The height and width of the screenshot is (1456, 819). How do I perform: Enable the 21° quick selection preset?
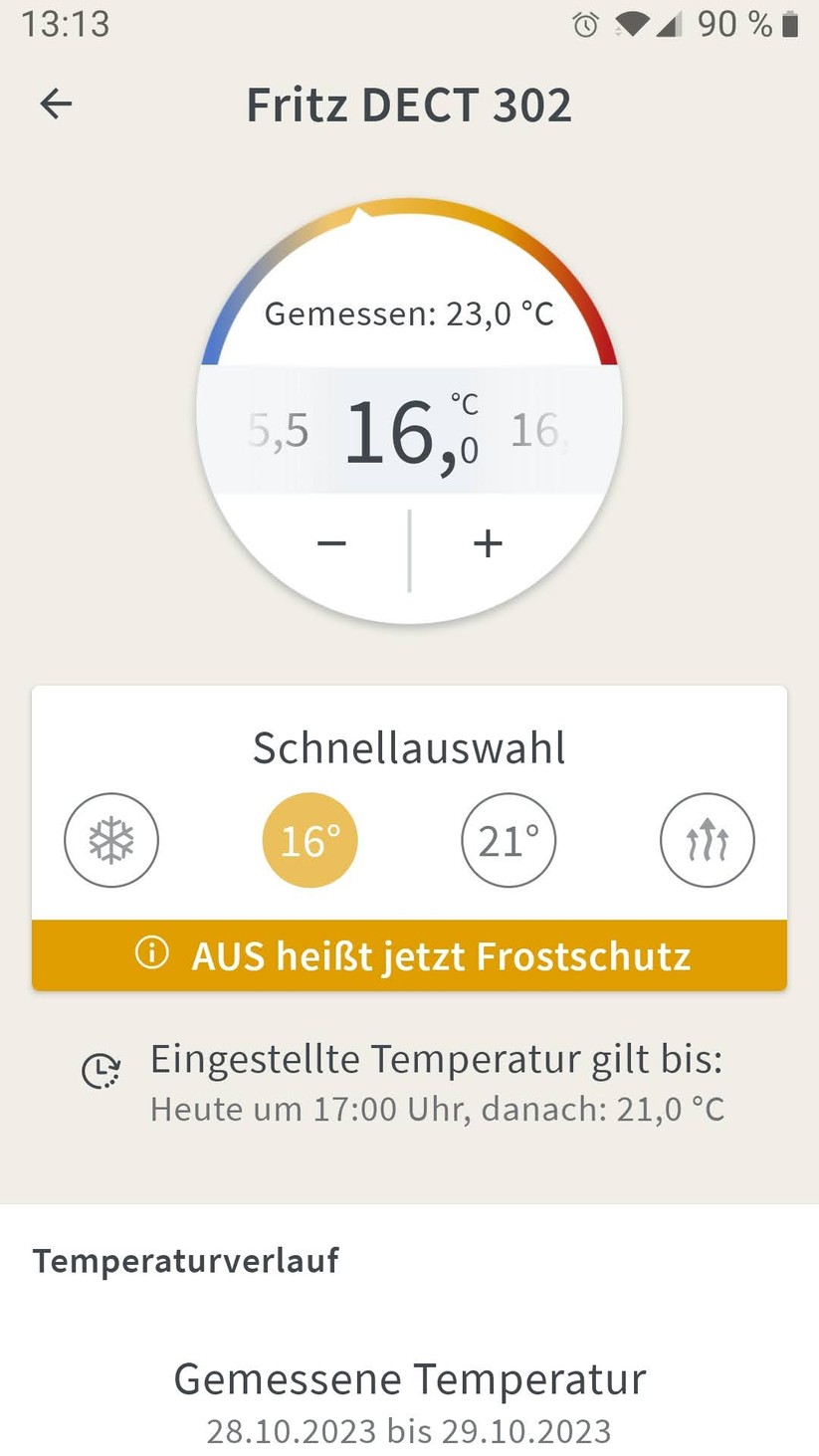click(509, 839)
